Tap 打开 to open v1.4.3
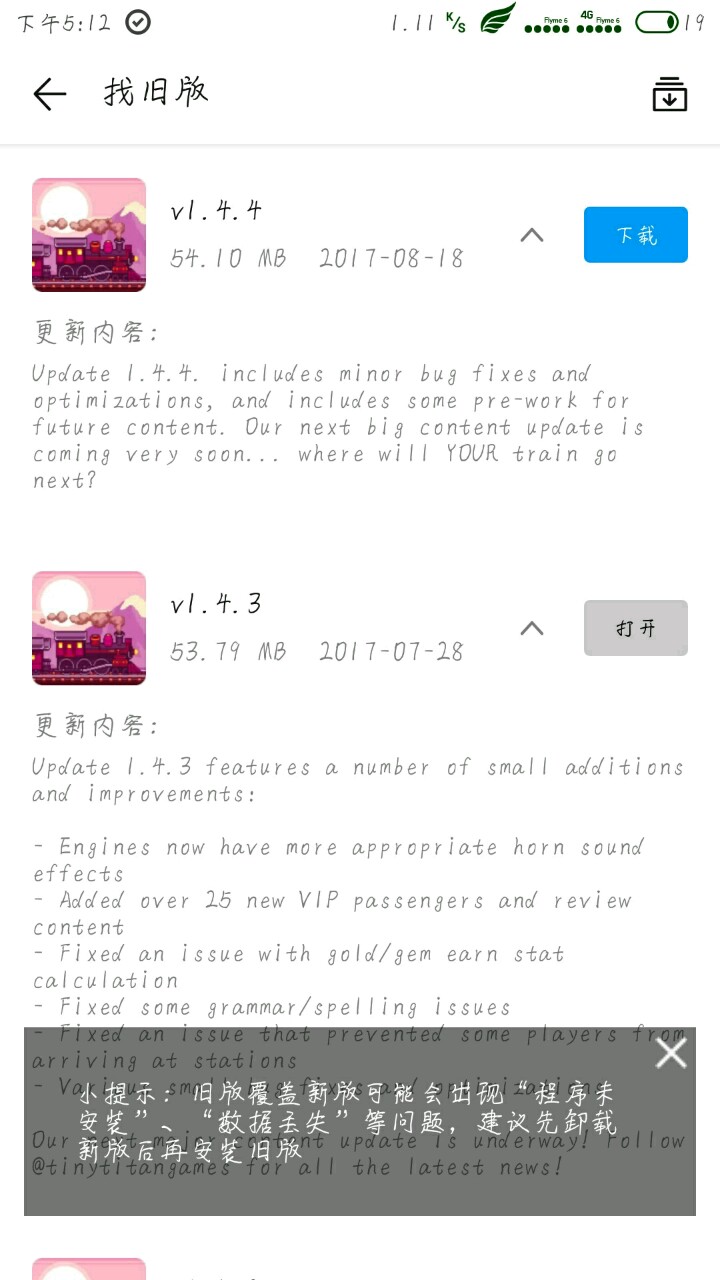Viewport: 720px width, 1280px height. (x=636, y=628)
